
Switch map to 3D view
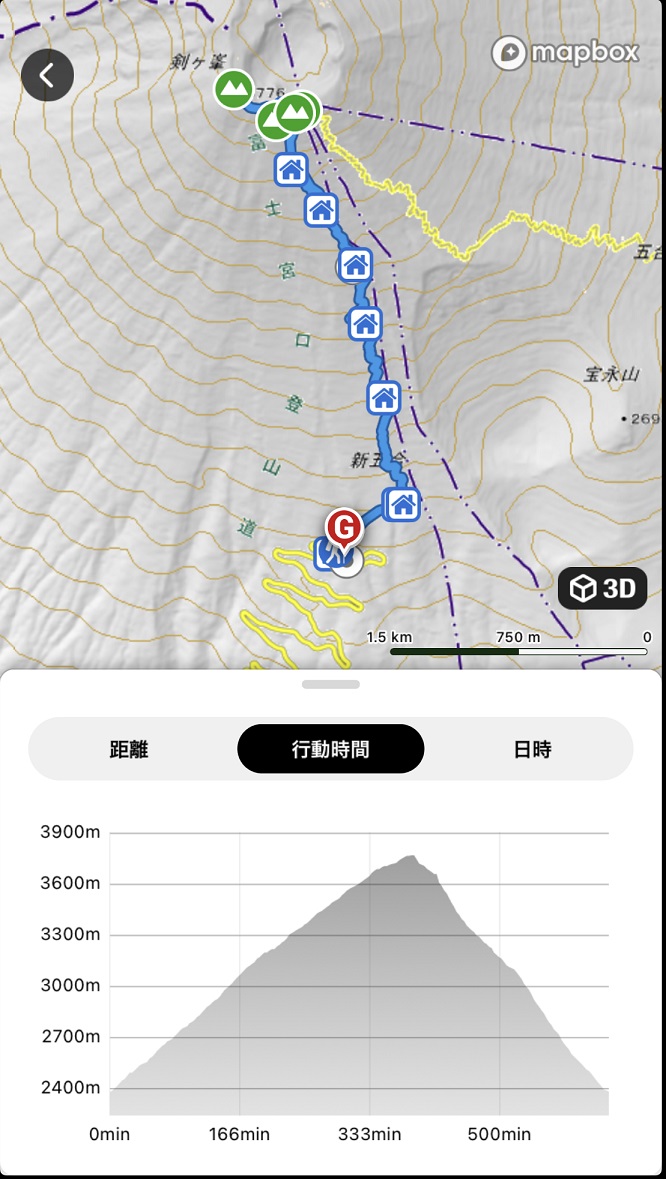tap(602, 589)
